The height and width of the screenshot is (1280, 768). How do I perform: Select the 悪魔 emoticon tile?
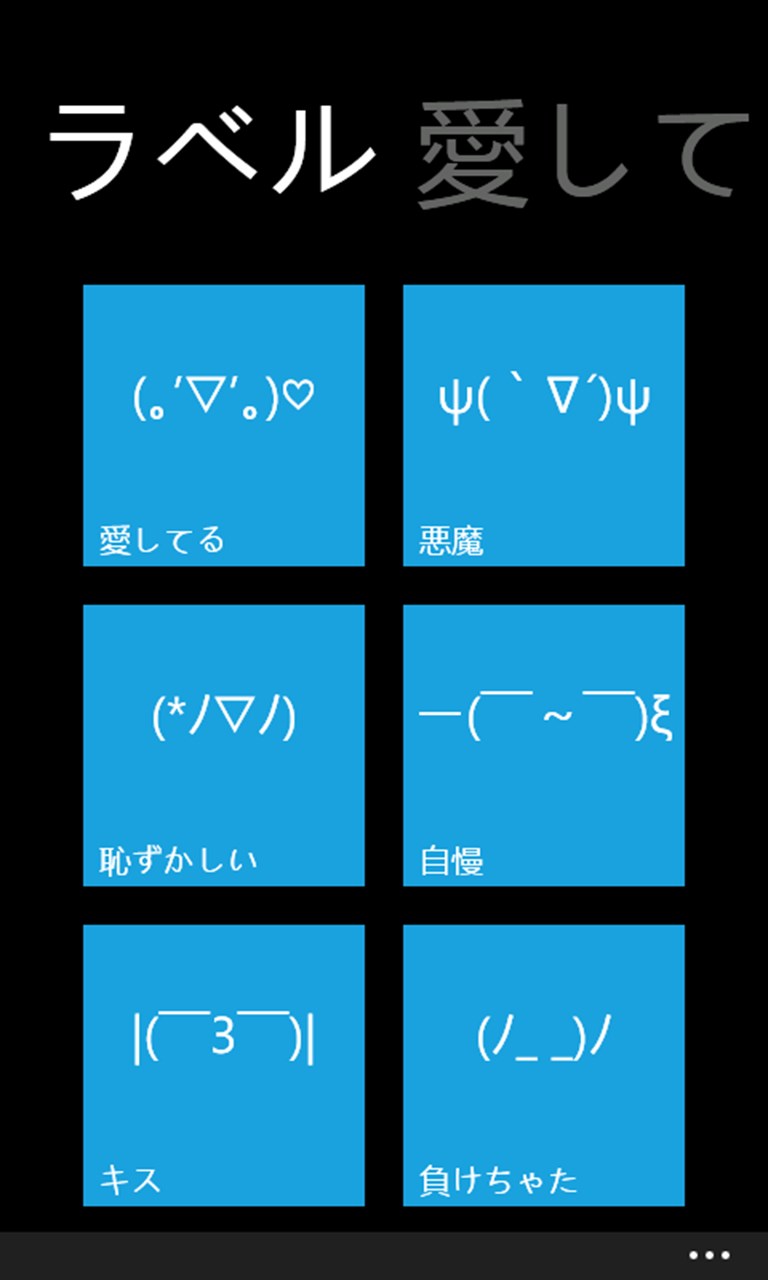[x=543, y=425]
